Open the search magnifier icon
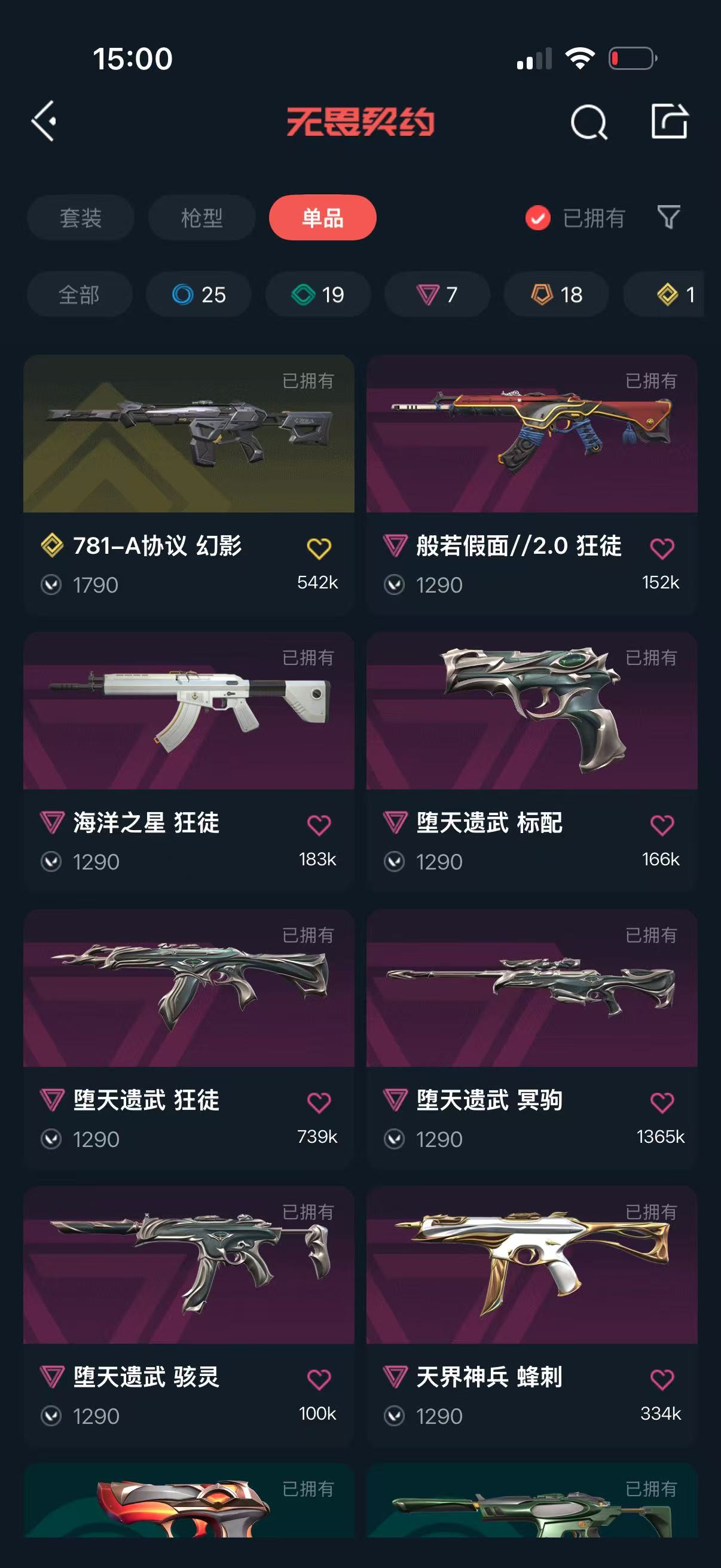This screenshot has width=721, height=1568. pyautogui.click(x=588, y=123)
